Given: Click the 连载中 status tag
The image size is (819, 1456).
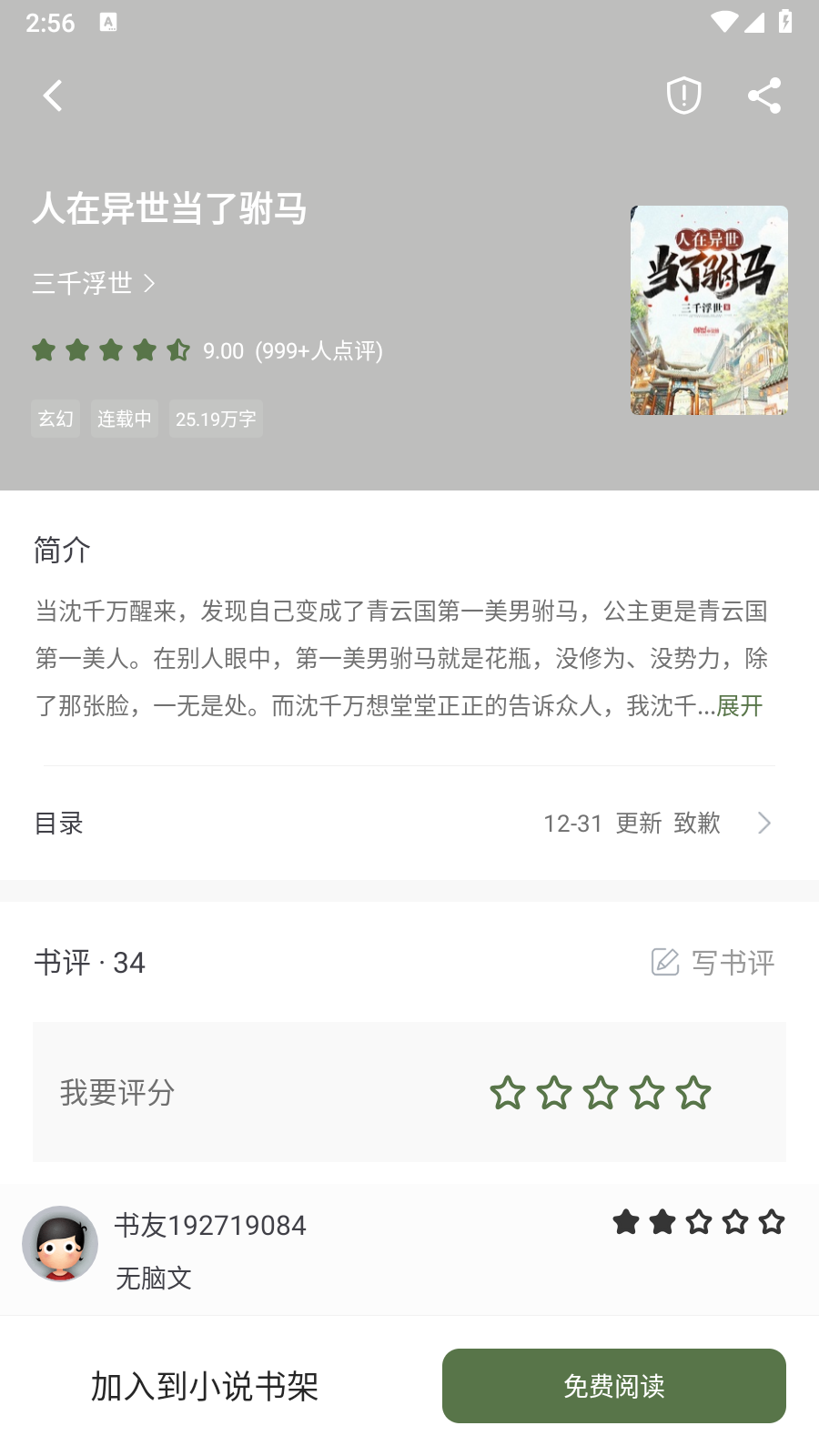Looking at the screenshot, I should (124, 419).
